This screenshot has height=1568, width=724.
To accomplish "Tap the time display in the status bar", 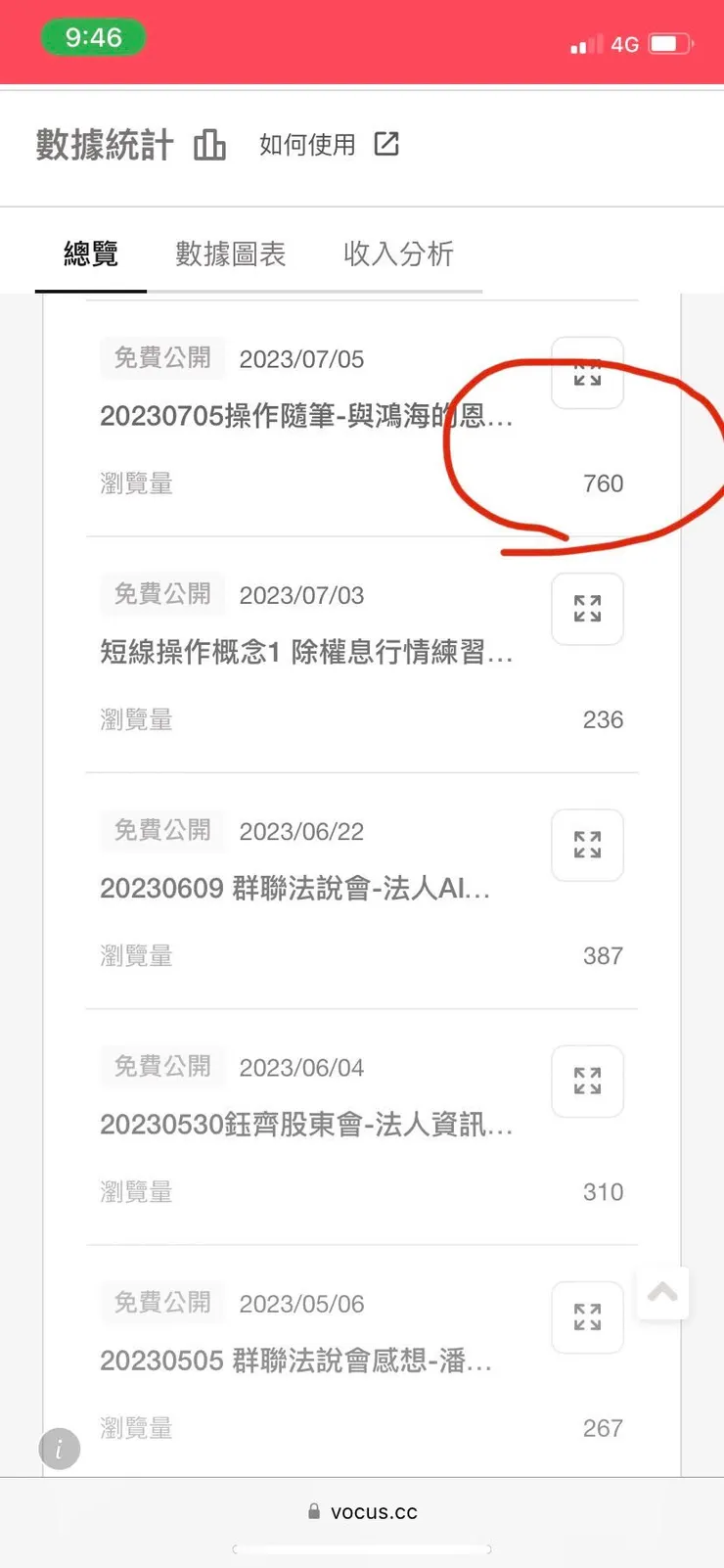I will [x=94, y=37].
